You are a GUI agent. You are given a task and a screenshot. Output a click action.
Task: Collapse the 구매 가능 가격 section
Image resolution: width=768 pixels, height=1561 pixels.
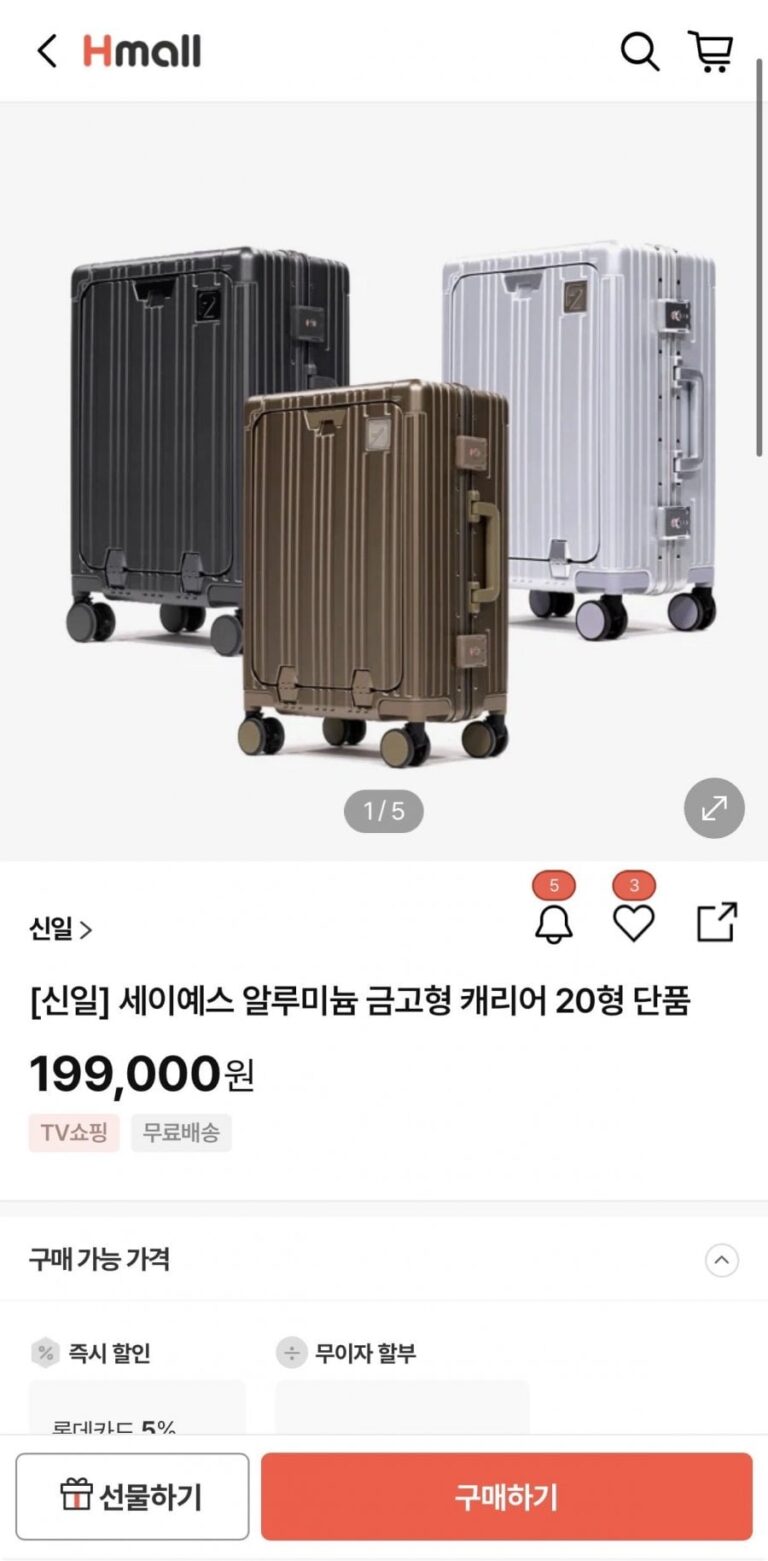pyautogui.click(x=722, y=1260)
